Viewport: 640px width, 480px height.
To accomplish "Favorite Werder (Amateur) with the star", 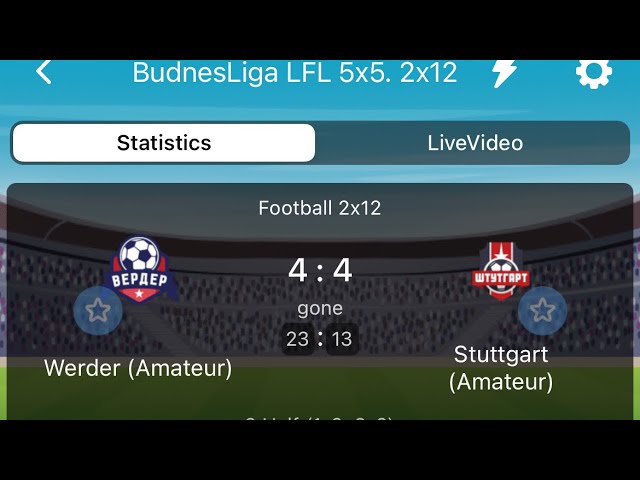I will point(98,310).
